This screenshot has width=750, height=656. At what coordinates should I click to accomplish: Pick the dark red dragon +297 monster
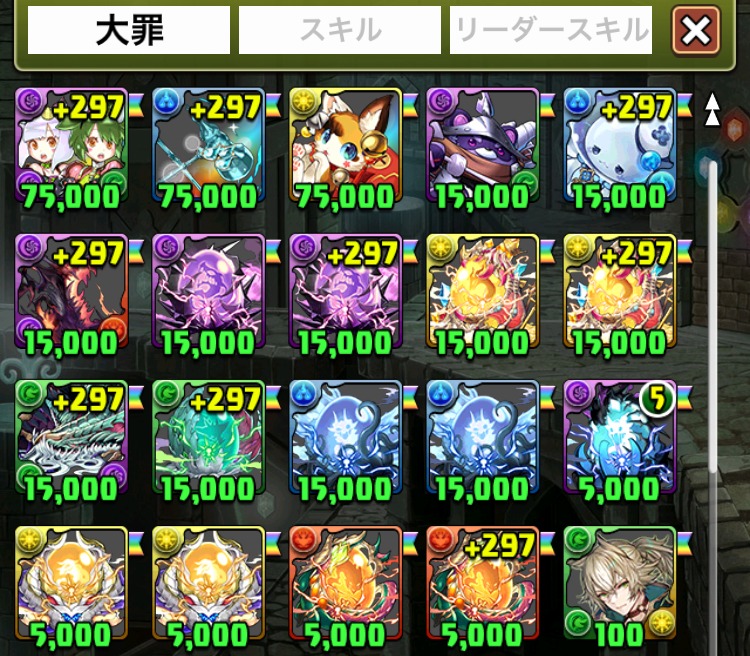(72, 290)
